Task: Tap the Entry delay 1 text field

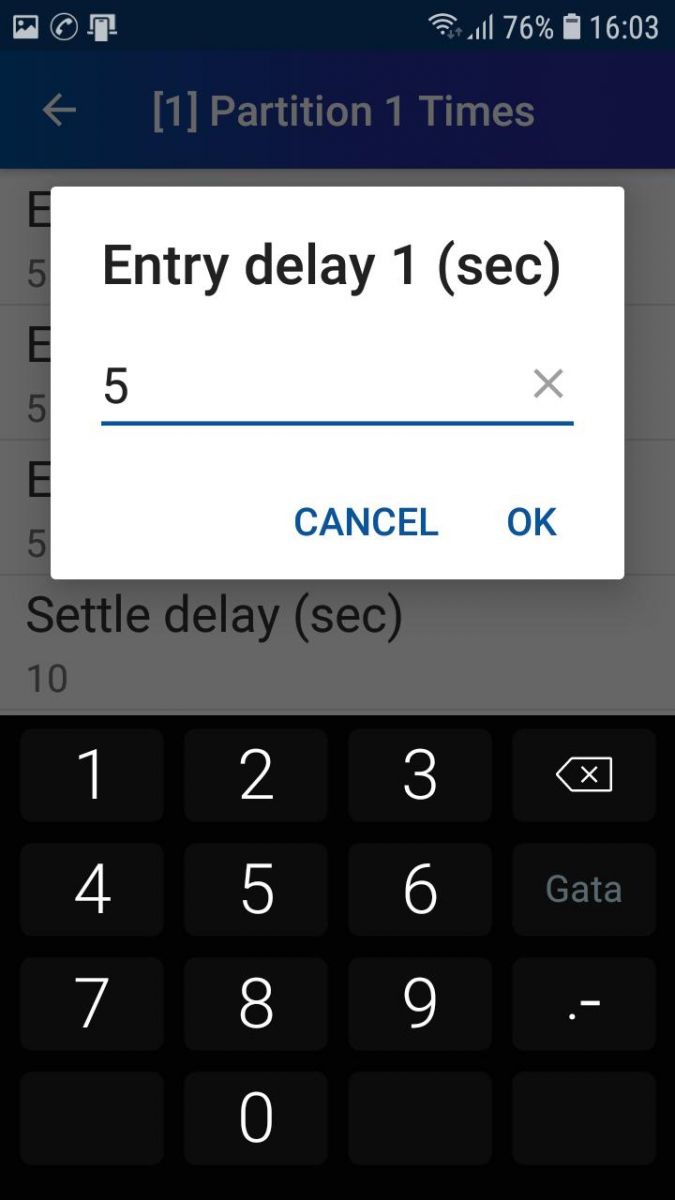Action: pos(310,386)
